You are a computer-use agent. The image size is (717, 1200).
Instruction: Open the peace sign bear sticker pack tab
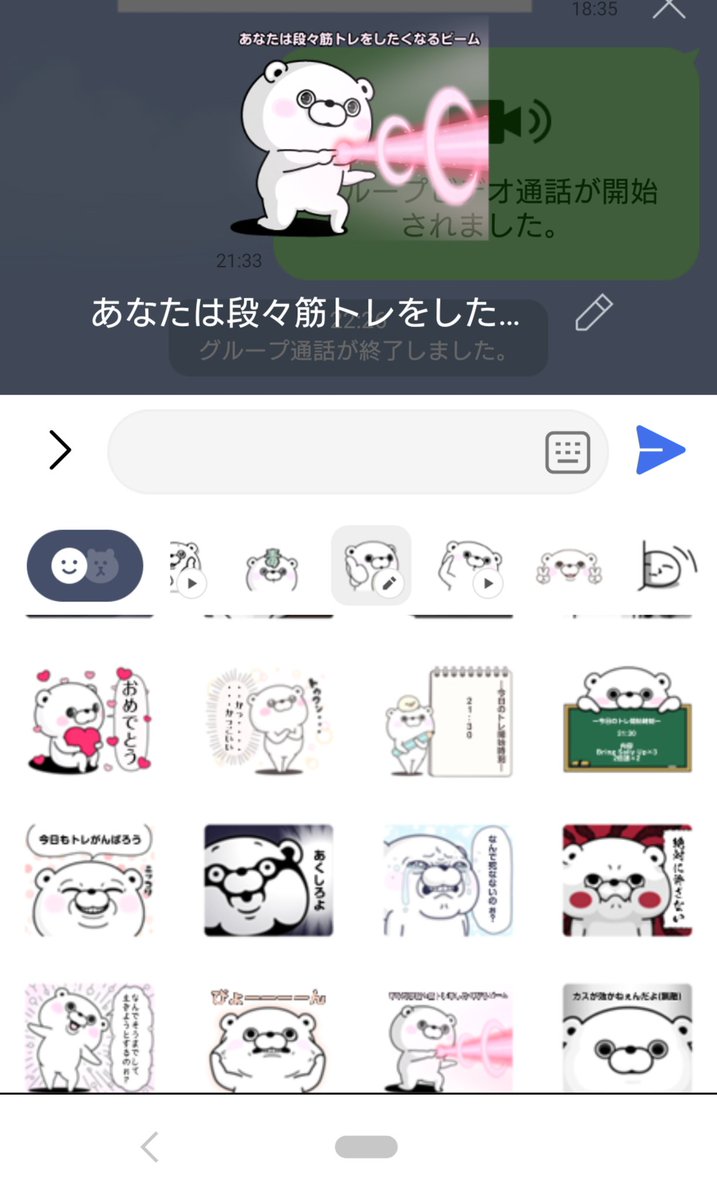[568, 566]
